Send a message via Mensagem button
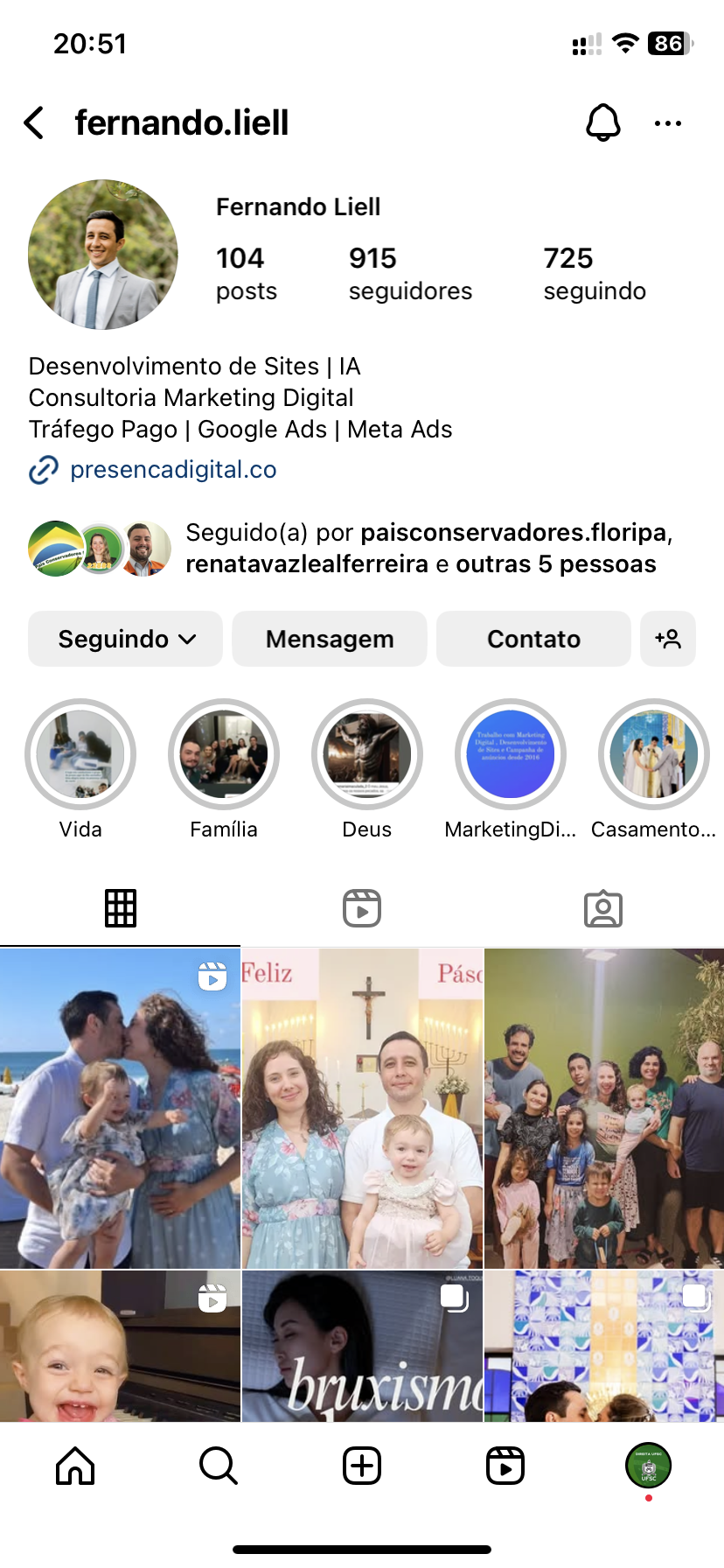The width and height of the screenshot is (724, 1568). click(330, 639)
